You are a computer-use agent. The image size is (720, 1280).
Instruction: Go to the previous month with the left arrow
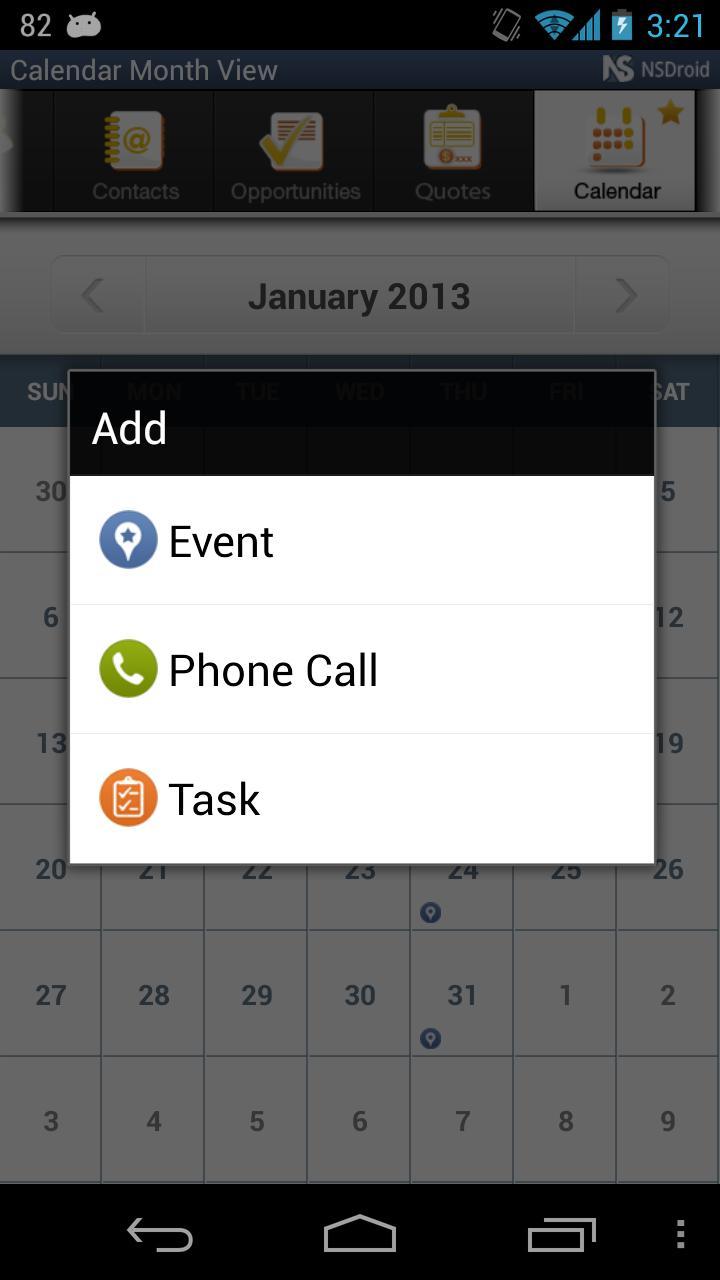pyautogui.click(x=94, y=294)
